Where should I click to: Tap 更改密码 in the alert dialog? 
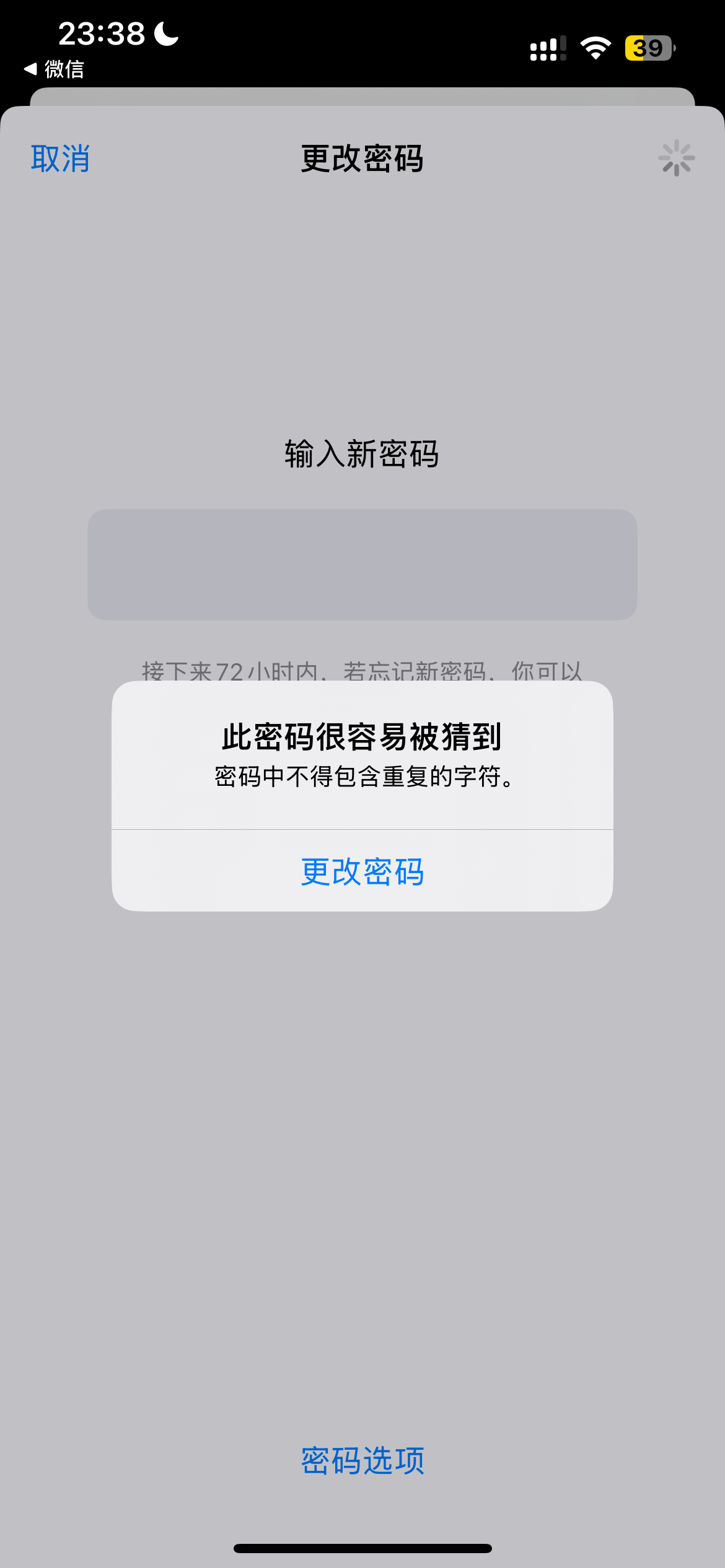(x=362, y=871)
